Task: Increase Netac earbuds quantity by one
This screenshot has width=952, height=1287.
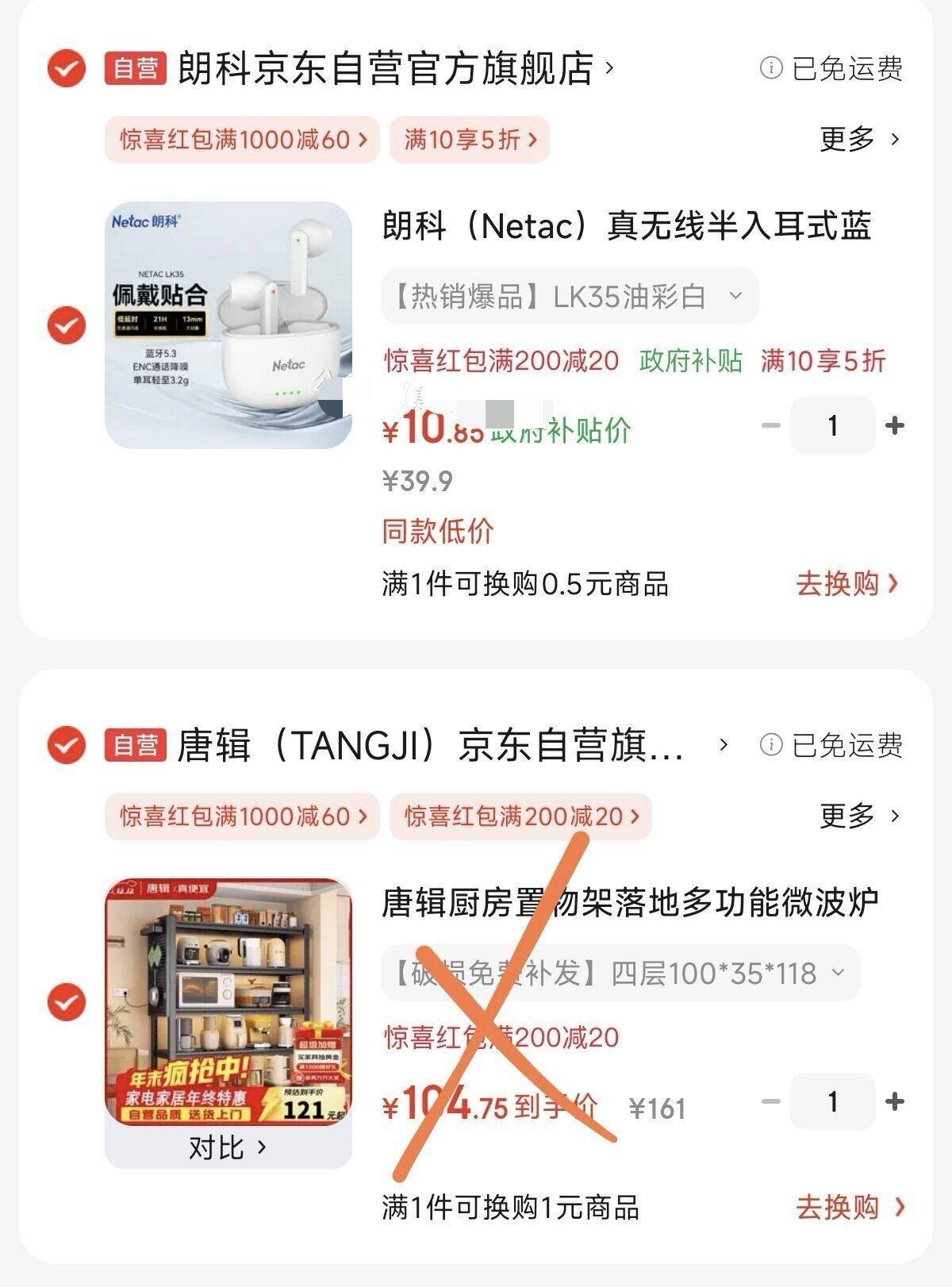Action: (x=895, y=426)
